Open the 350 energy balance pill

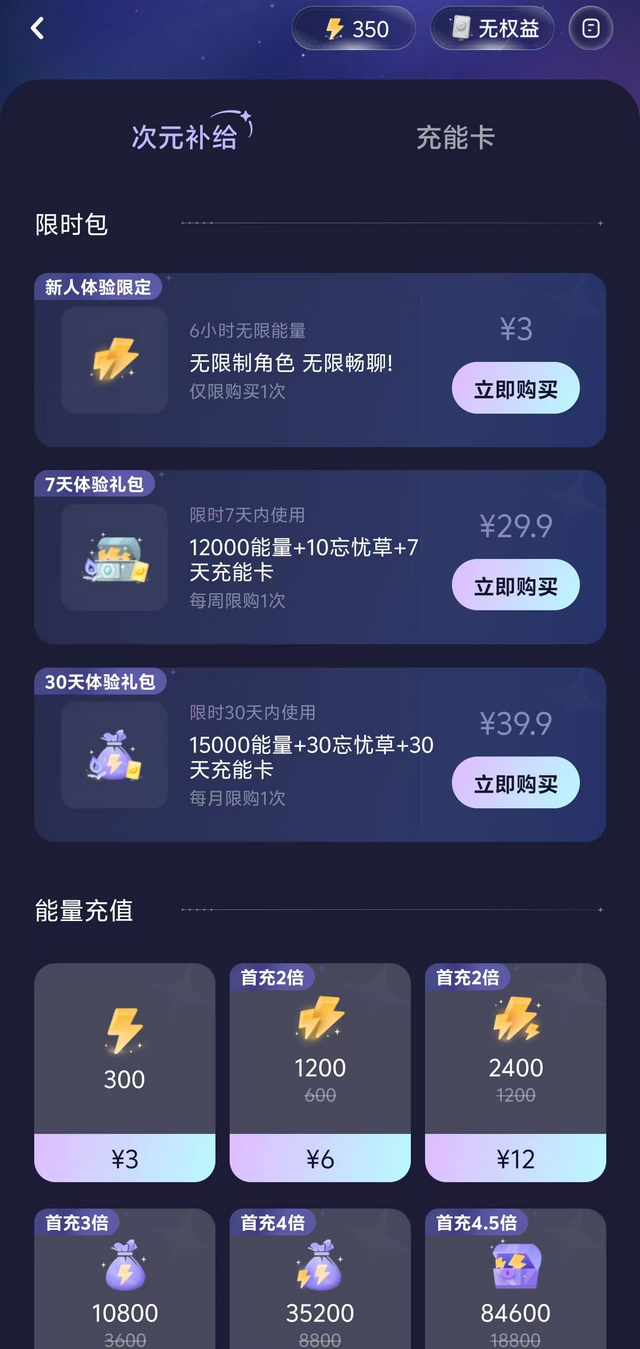click(x=354, y=29)
